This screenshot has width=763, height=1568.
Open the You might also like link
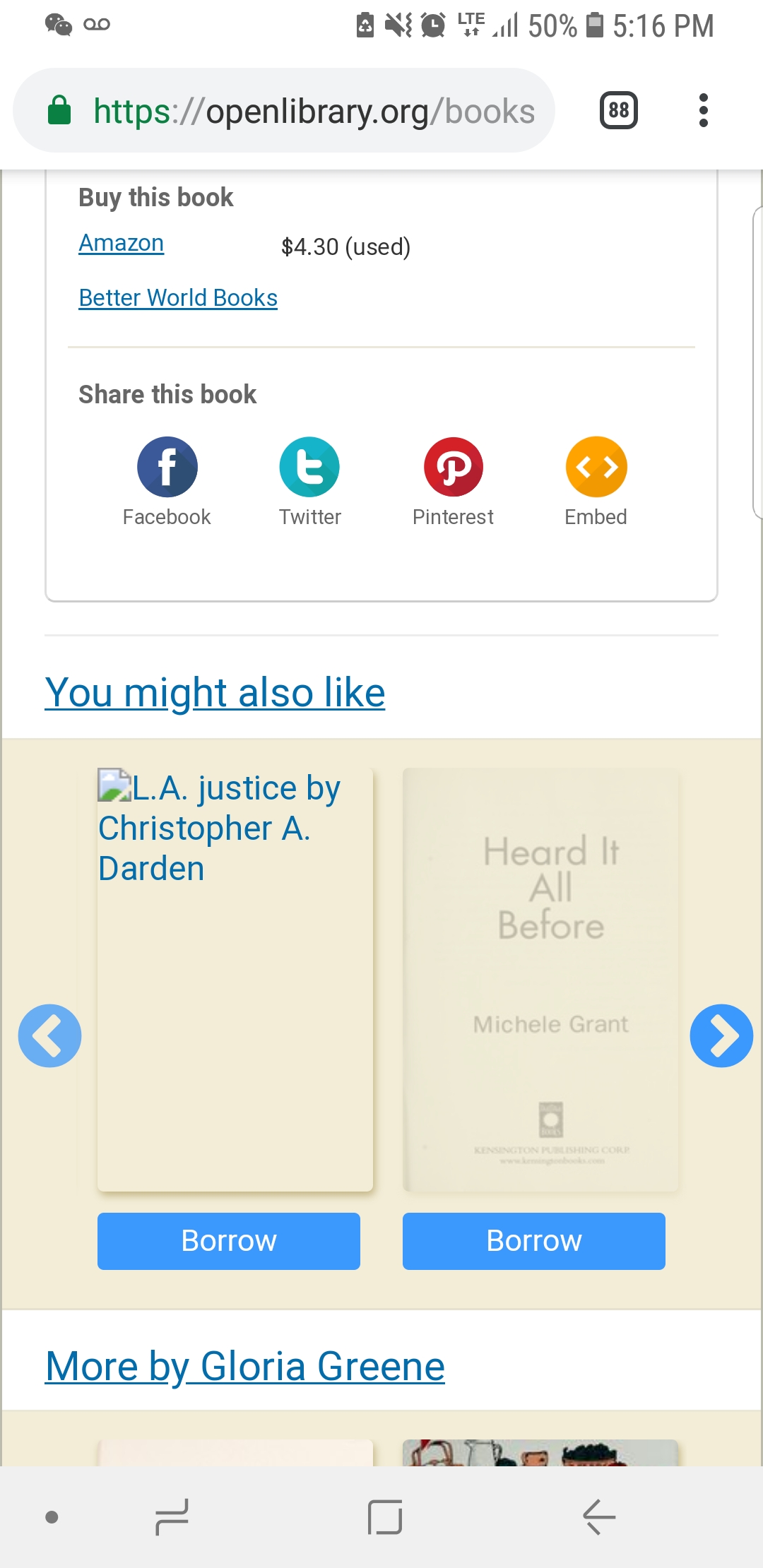click(215, 692)
